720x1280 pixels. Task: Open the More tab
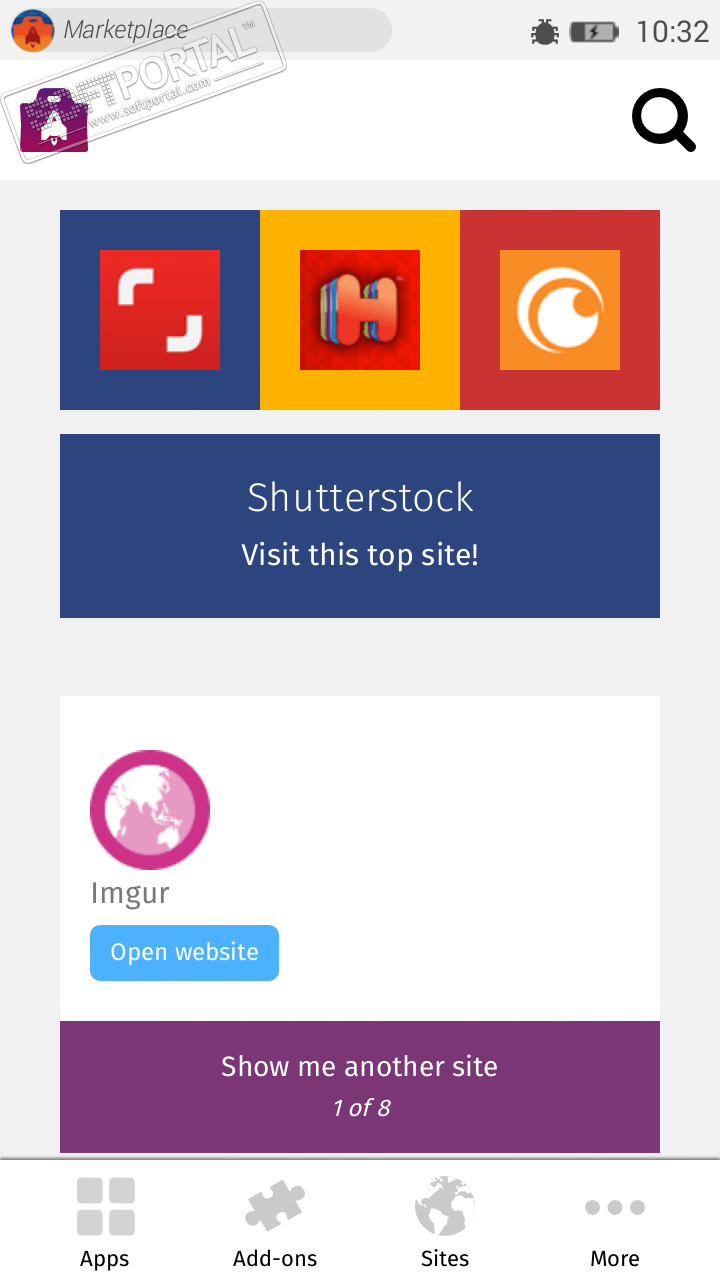615,1222
